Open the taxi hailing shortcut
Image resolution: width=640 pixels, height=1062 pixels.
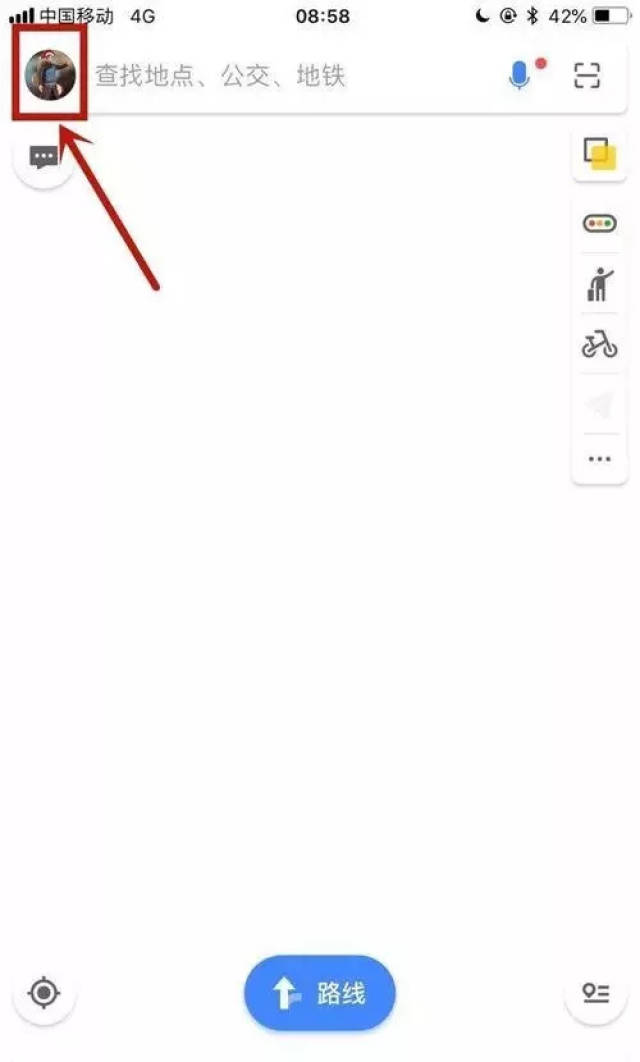coord(599,285)
